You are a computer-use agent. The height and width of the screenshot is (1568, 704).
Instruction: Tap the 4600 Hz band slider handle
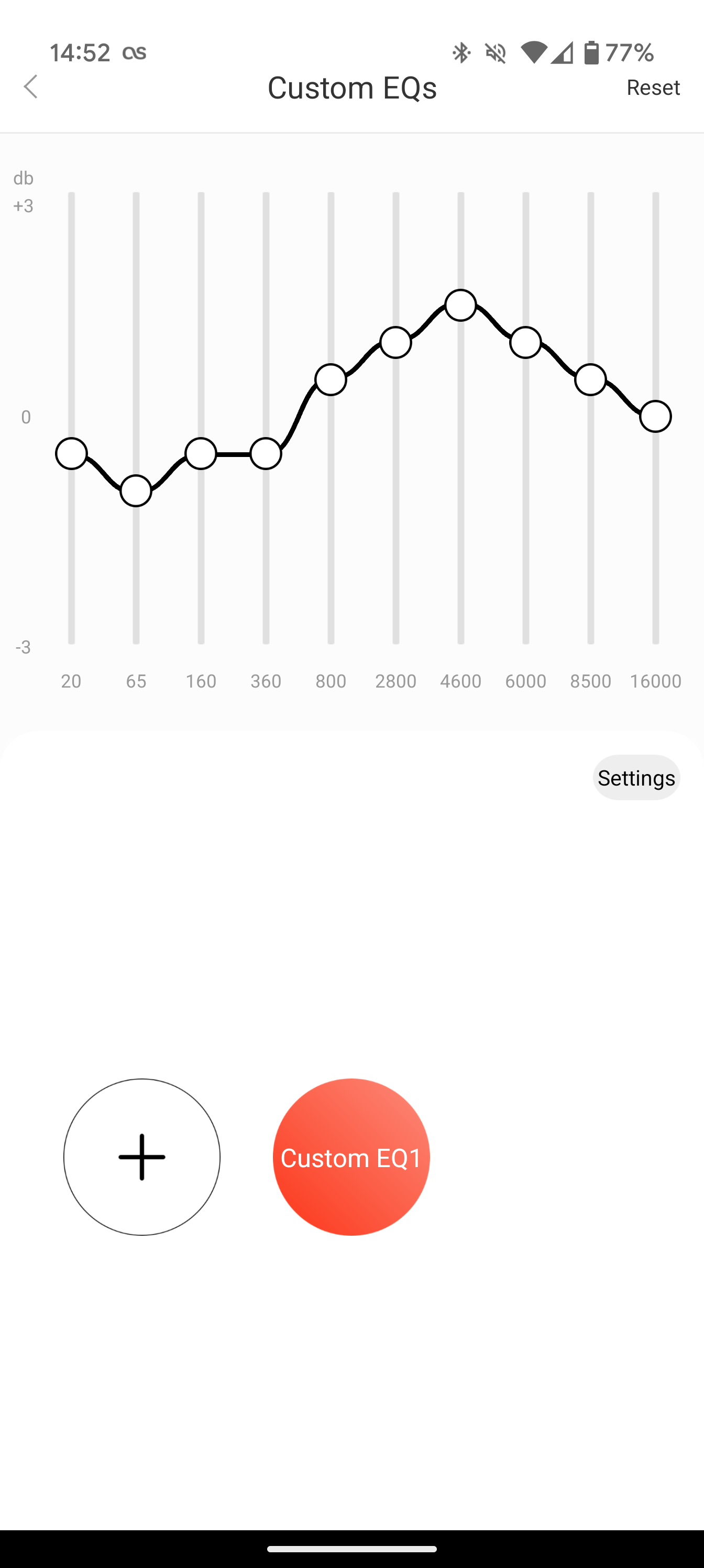click(460, 305)
